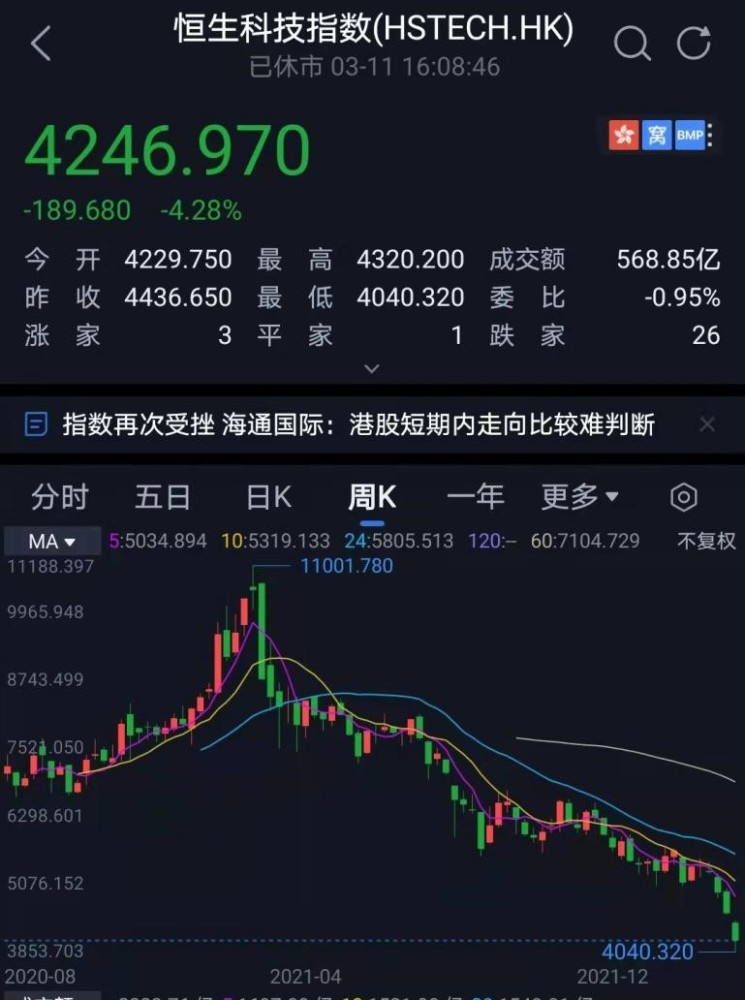Select the 日K chart tab
The height and width of the screenshot is (1000, 745).
point(268,497)
